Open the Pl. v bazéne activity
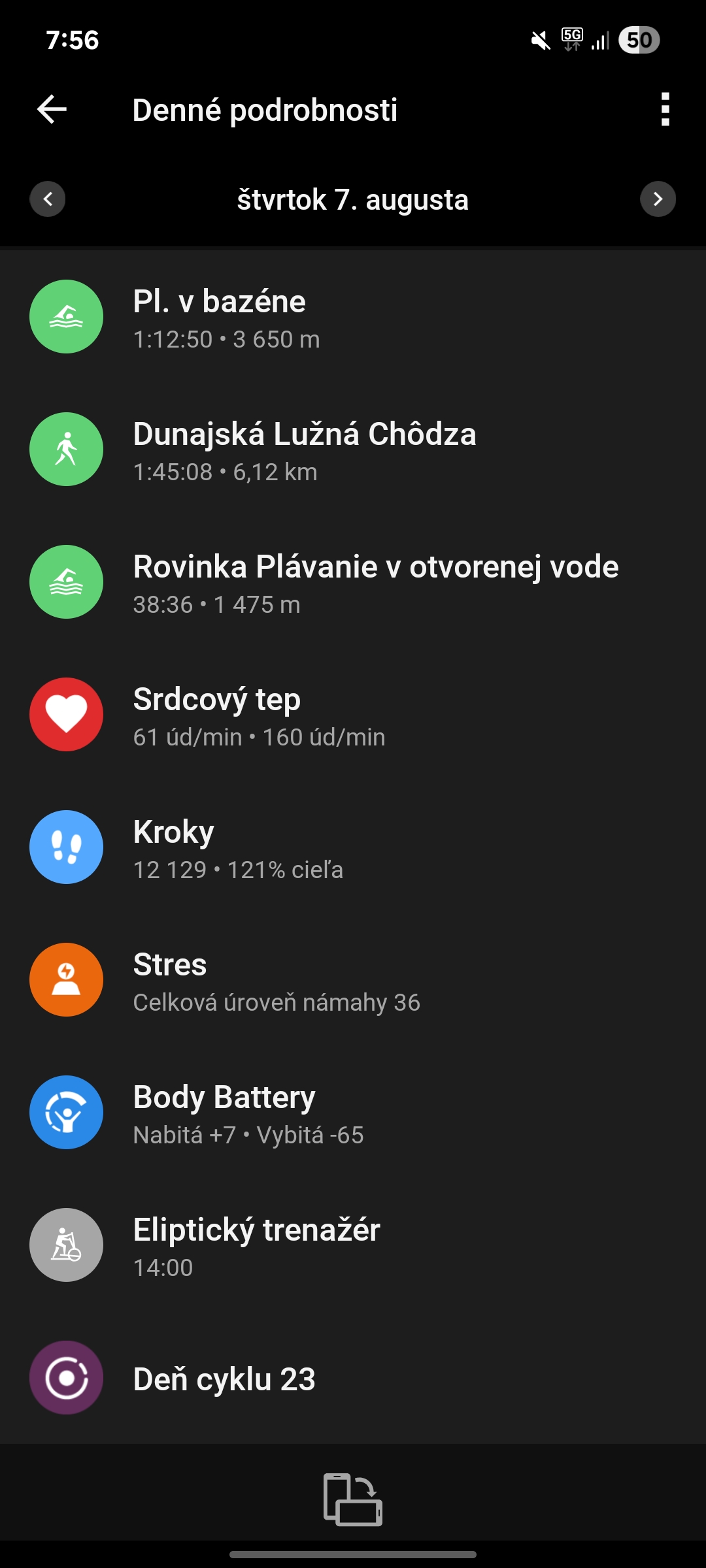This screenshot has height=1568, width=706. [x=353, y=318]
